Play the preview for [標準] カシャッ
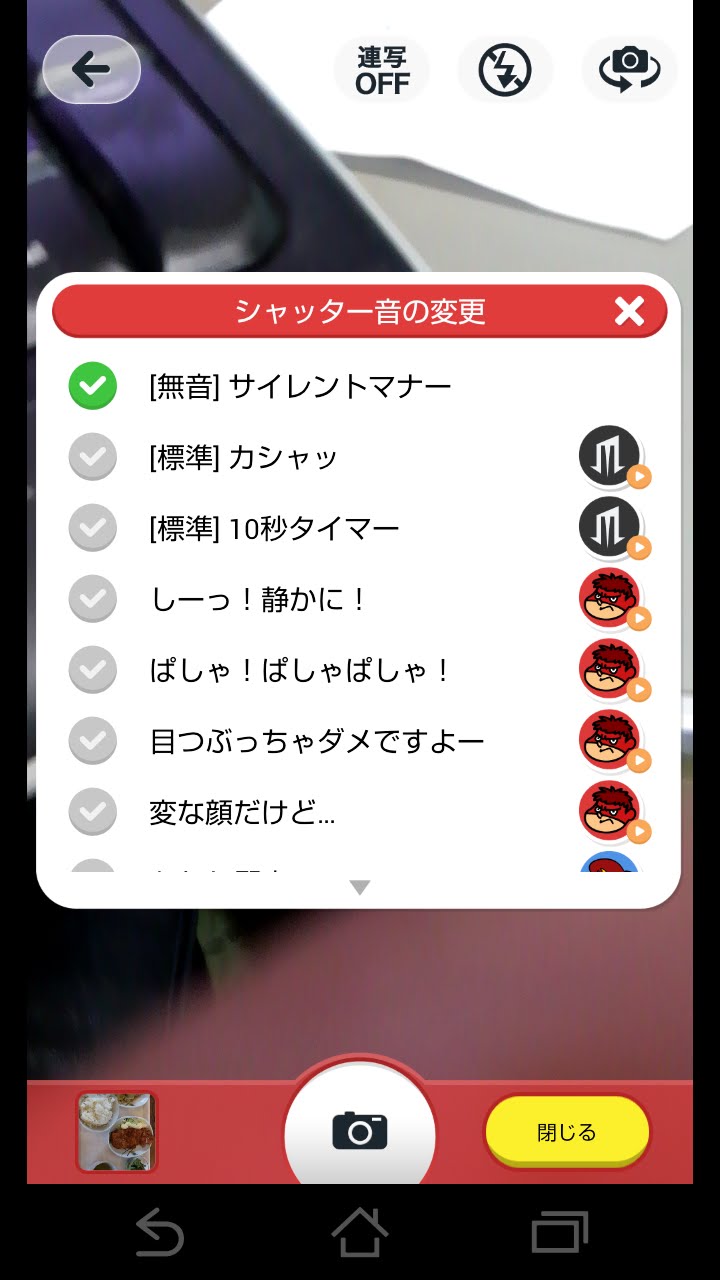The width and height of the screenshot is (720, 1280). (x=614, y=458)
